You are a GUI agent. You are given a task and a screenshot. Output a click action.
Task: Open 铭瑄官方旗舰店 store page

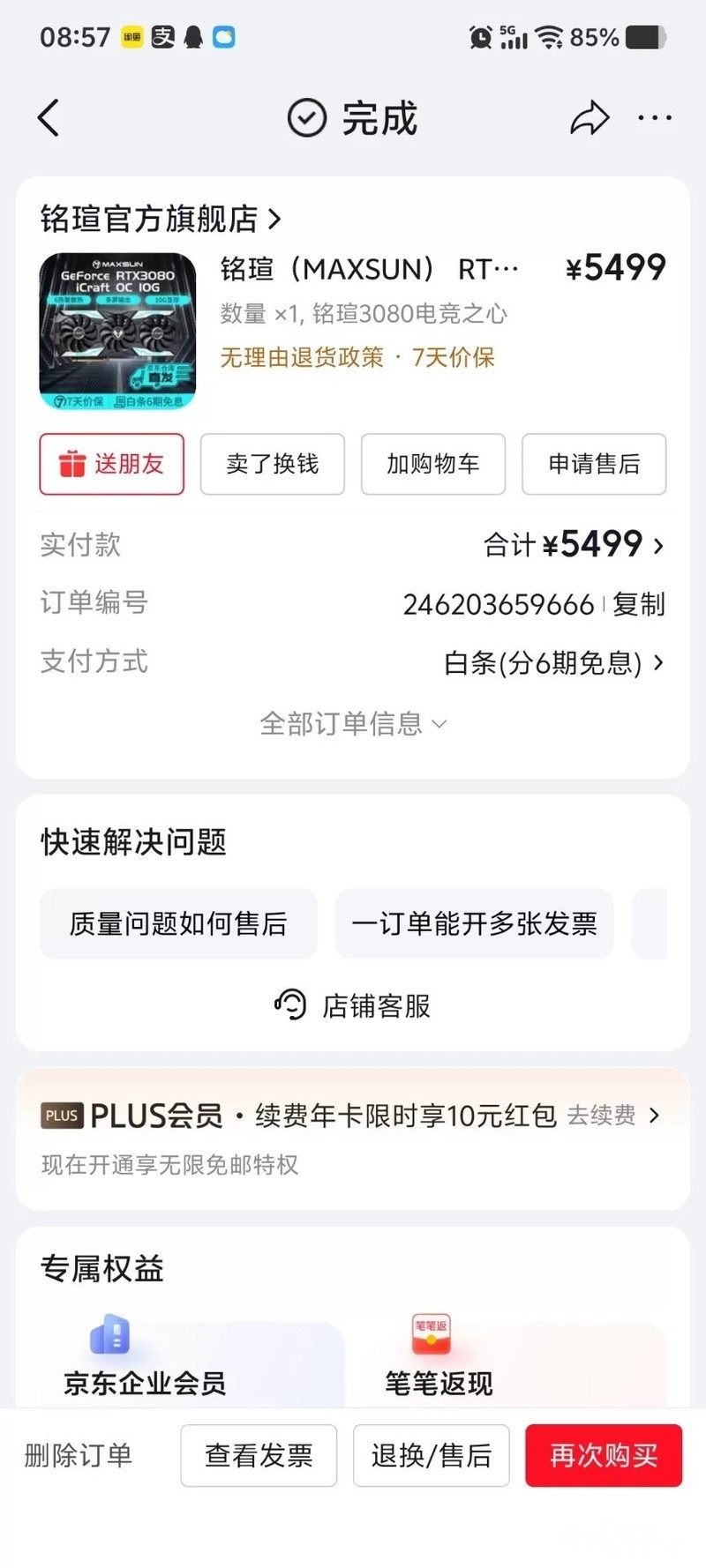point(161,219)
